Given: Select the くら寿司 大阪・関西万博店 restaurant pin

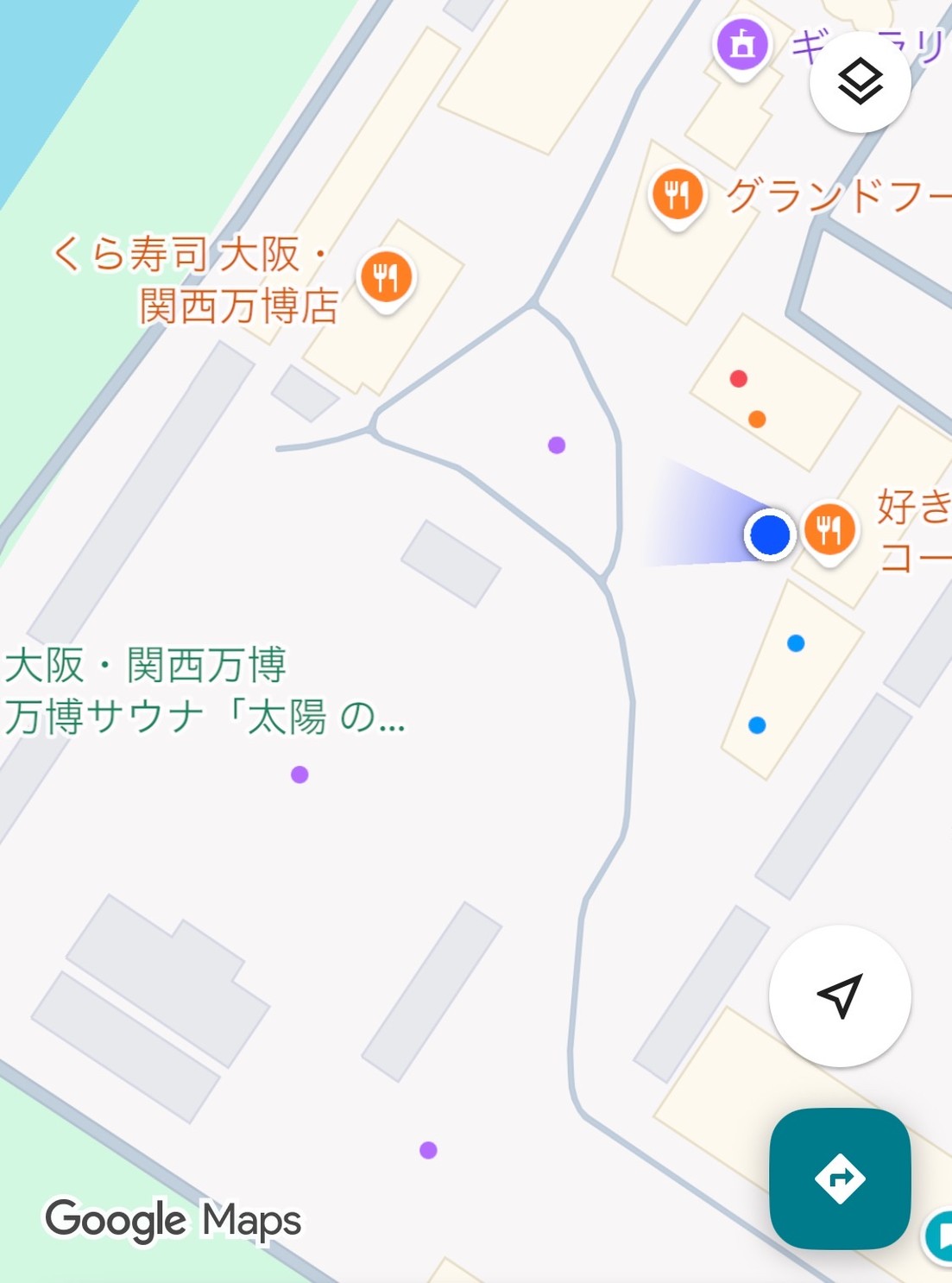Looking at the screenshot, I should [386, 278].
